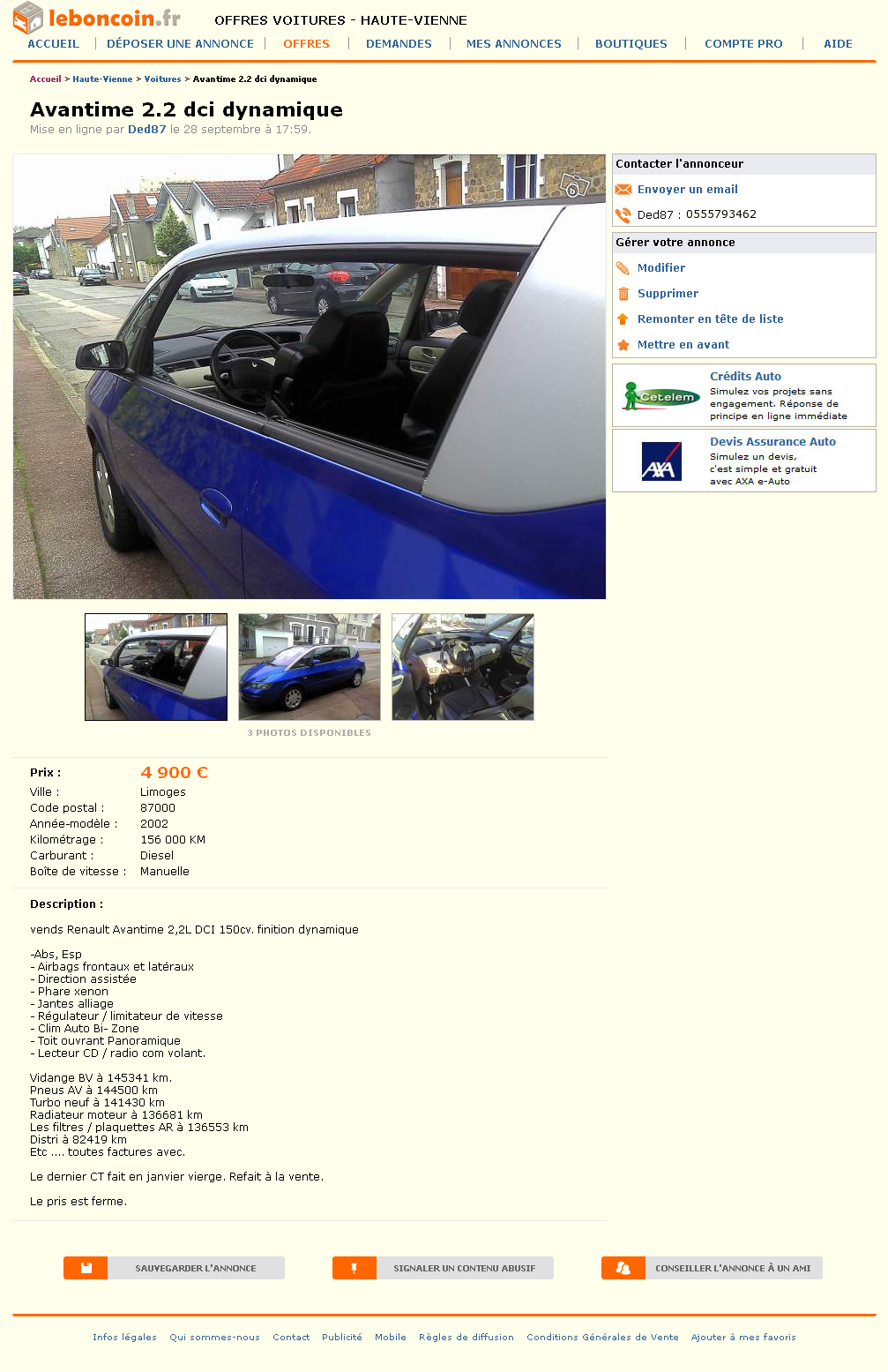Screen dimensions: 888x1372
Task: View seller Ded87's profile link
Action: pos(146,129)
